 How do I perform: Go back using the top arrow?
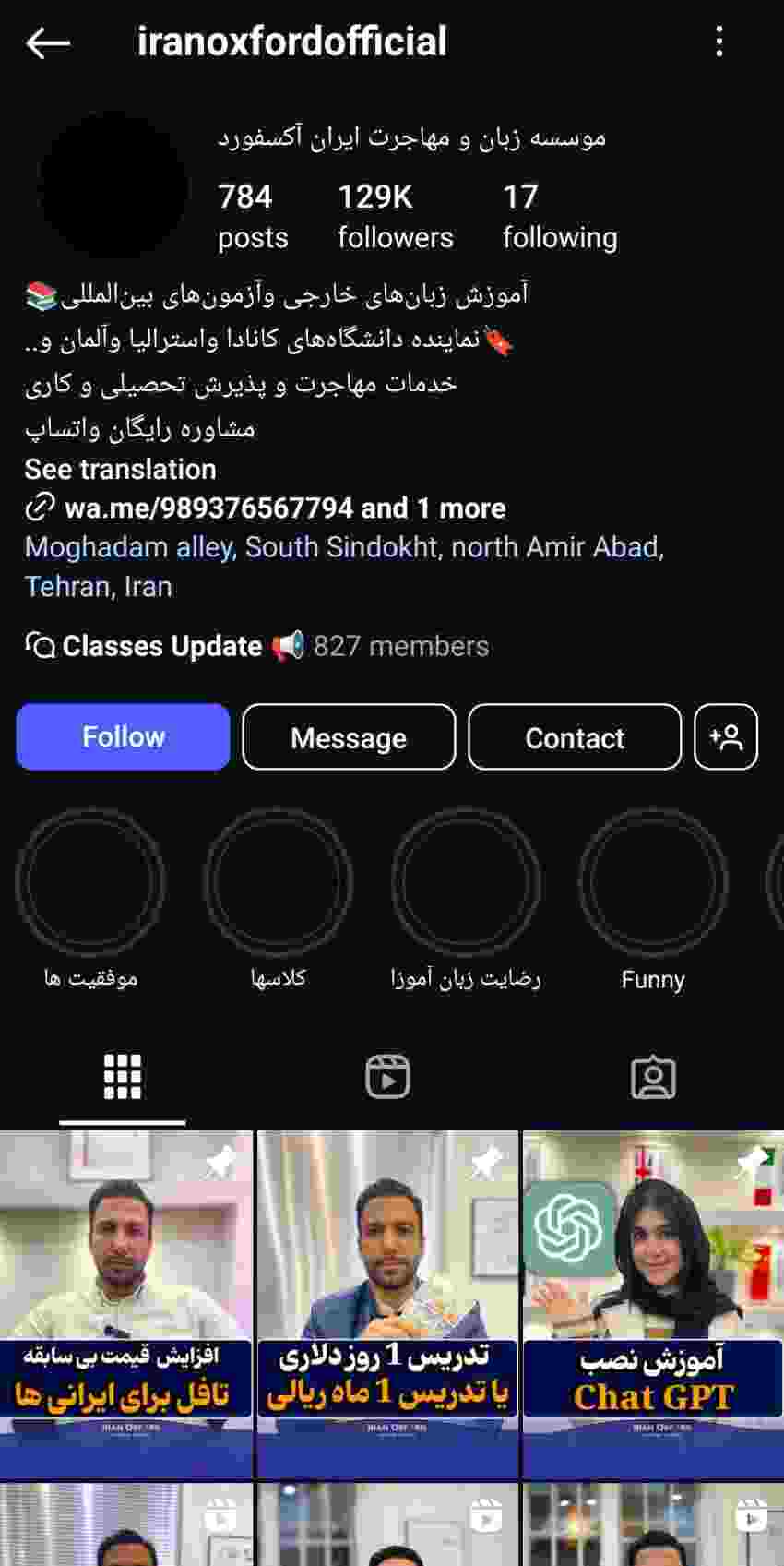[x=48, y=42]
